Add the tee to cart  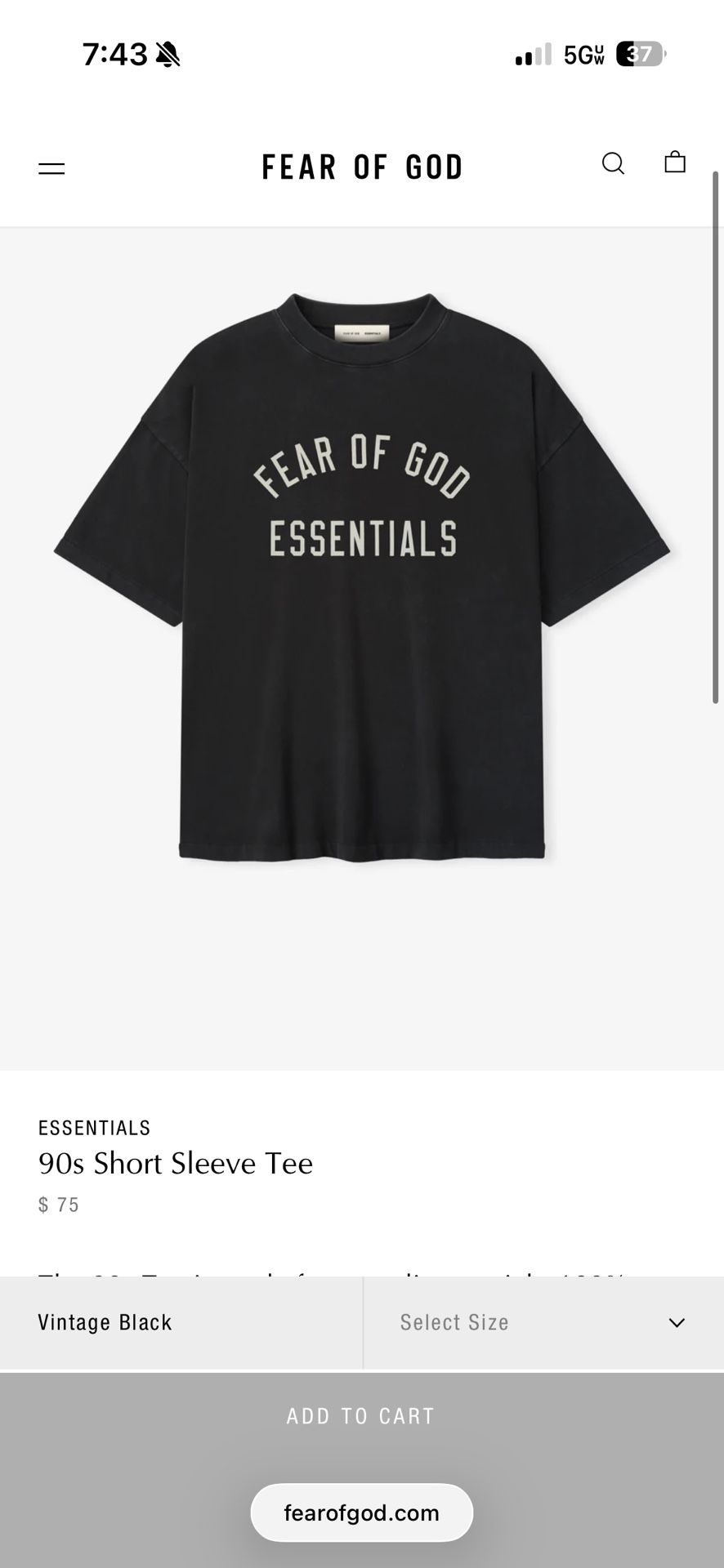(x=361, y=1416)
